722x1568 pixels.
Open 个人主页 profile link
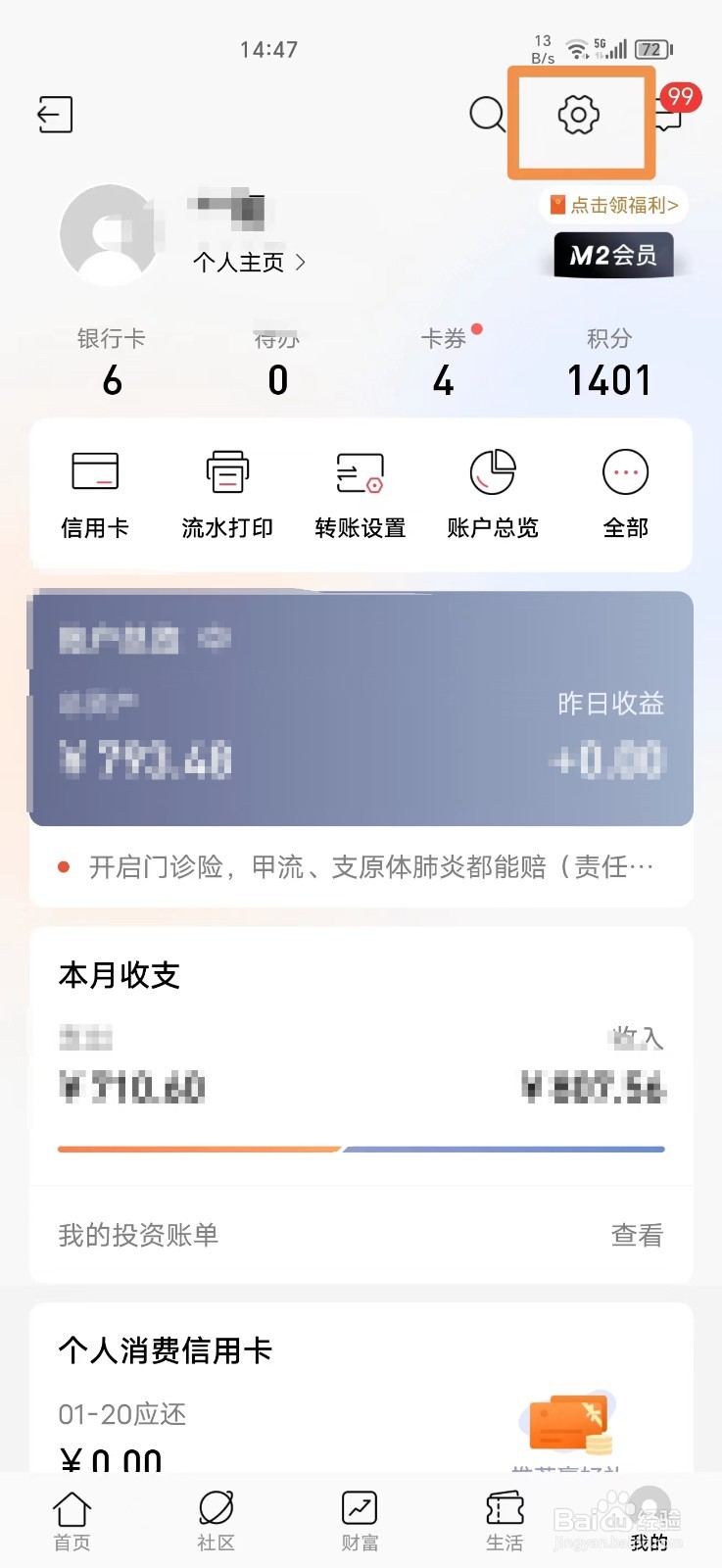click(x=250, y=263)
